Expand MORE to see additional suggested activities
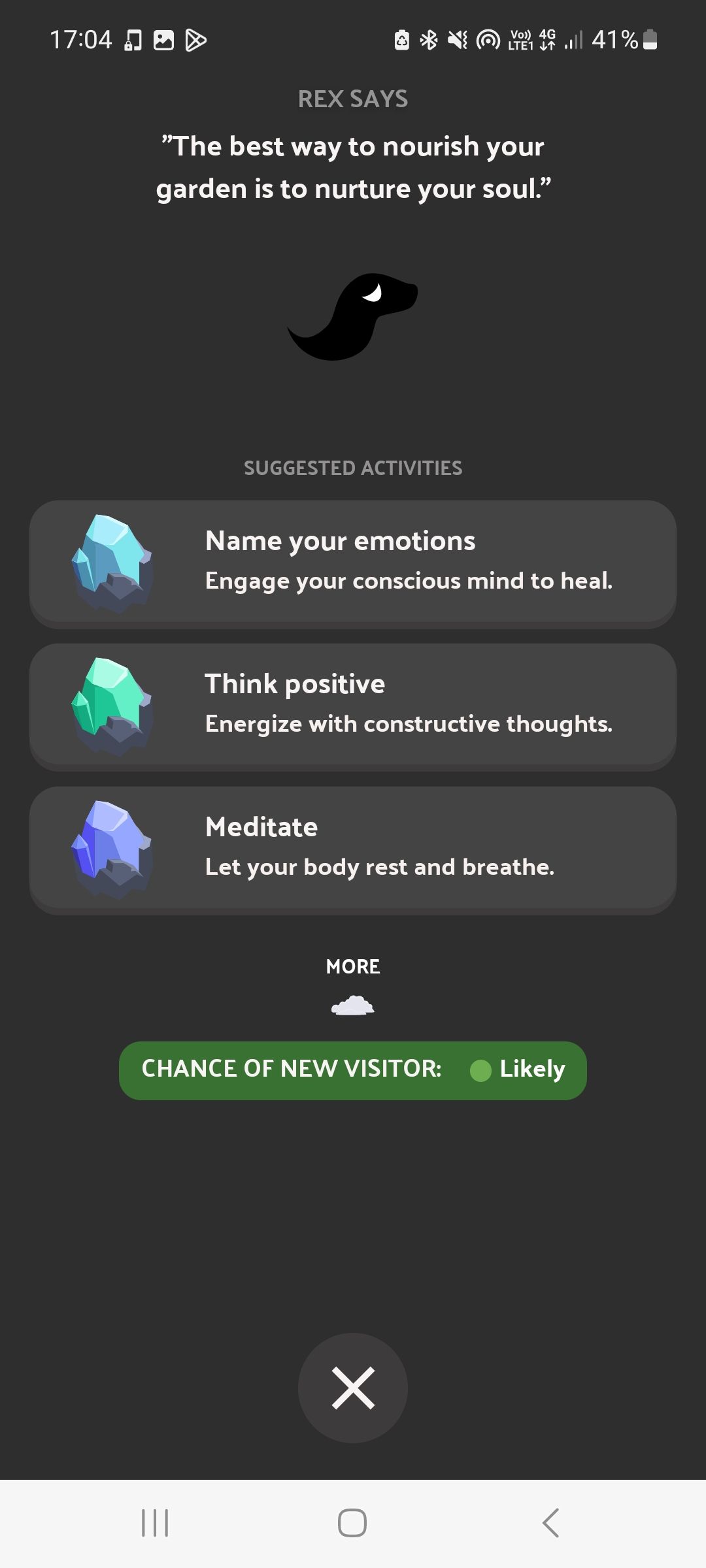The height and width of the screenshot is (1568, 706). coord(352,966)
